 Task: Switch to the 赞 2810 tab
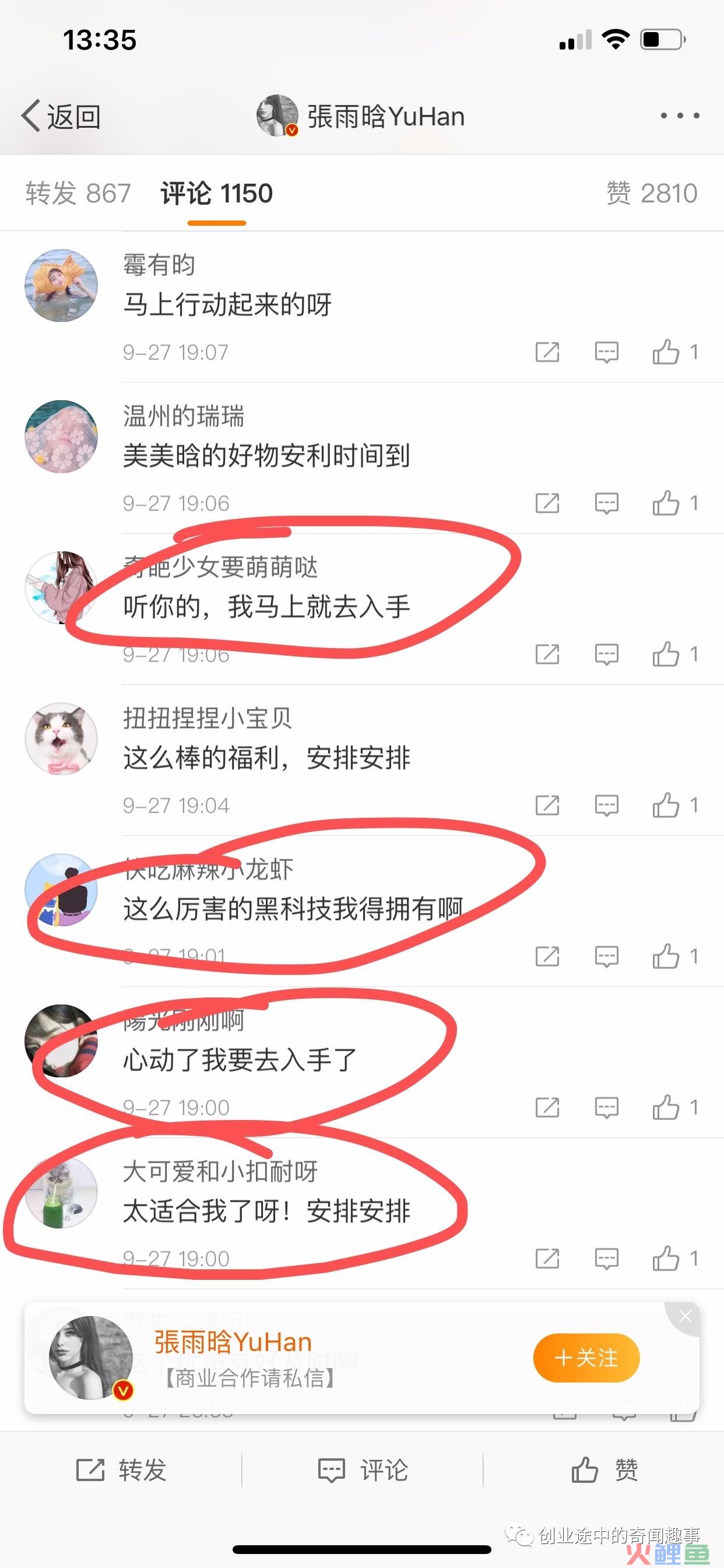coord(652,194)
